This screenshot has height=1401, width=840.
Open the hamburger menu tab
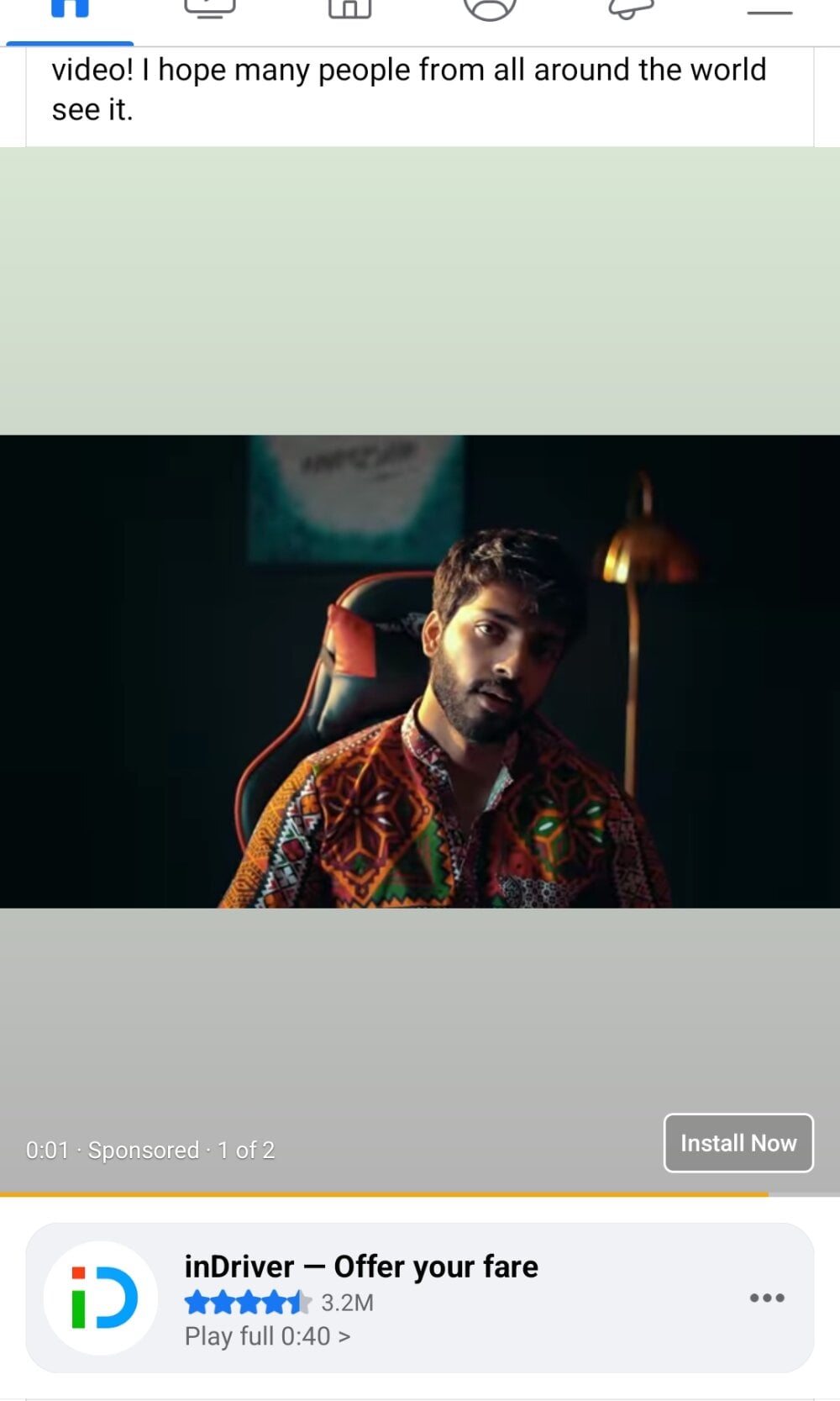769,12
